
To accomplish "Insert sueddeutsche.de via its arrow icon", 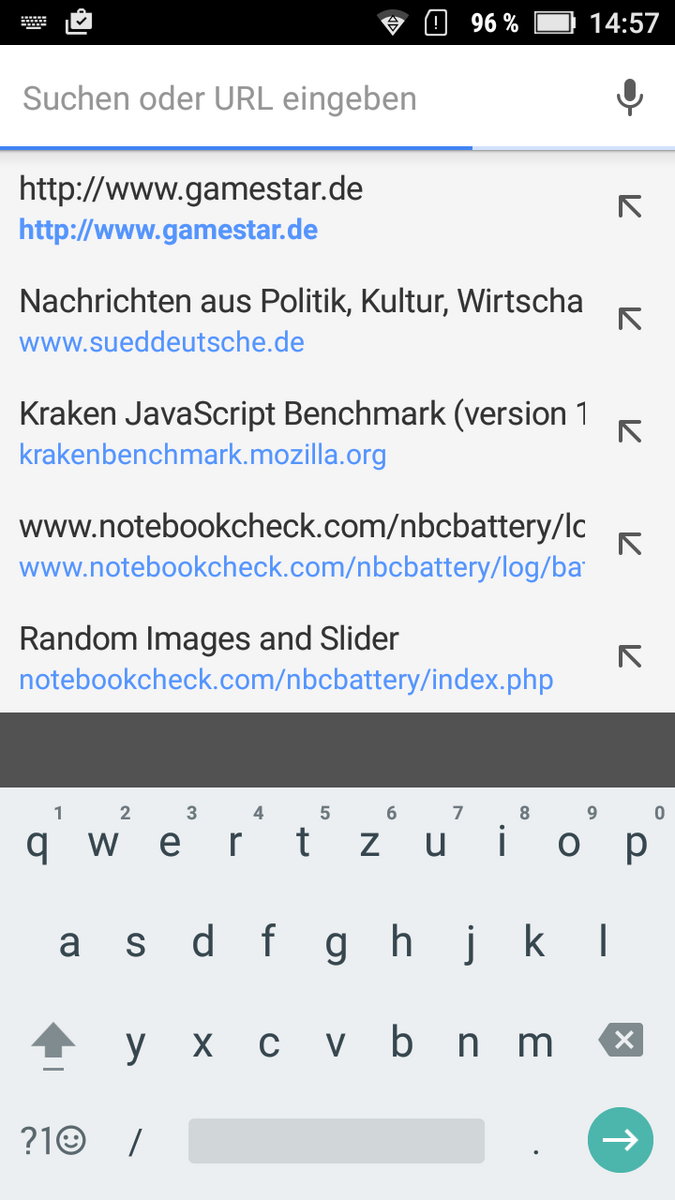I will point(629,320).
